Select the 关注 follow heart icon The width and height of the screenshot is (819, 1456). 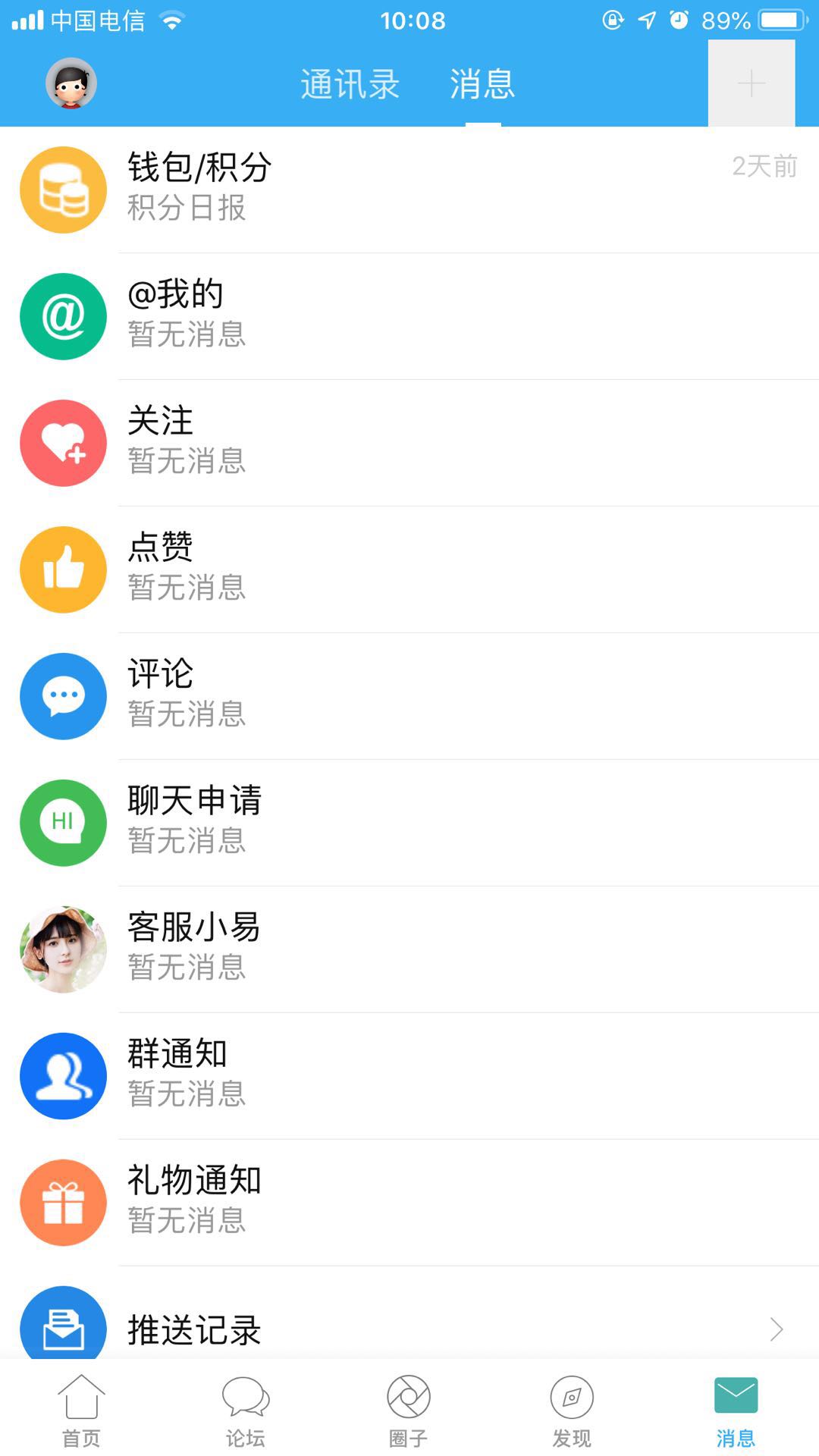click(64, 442)
